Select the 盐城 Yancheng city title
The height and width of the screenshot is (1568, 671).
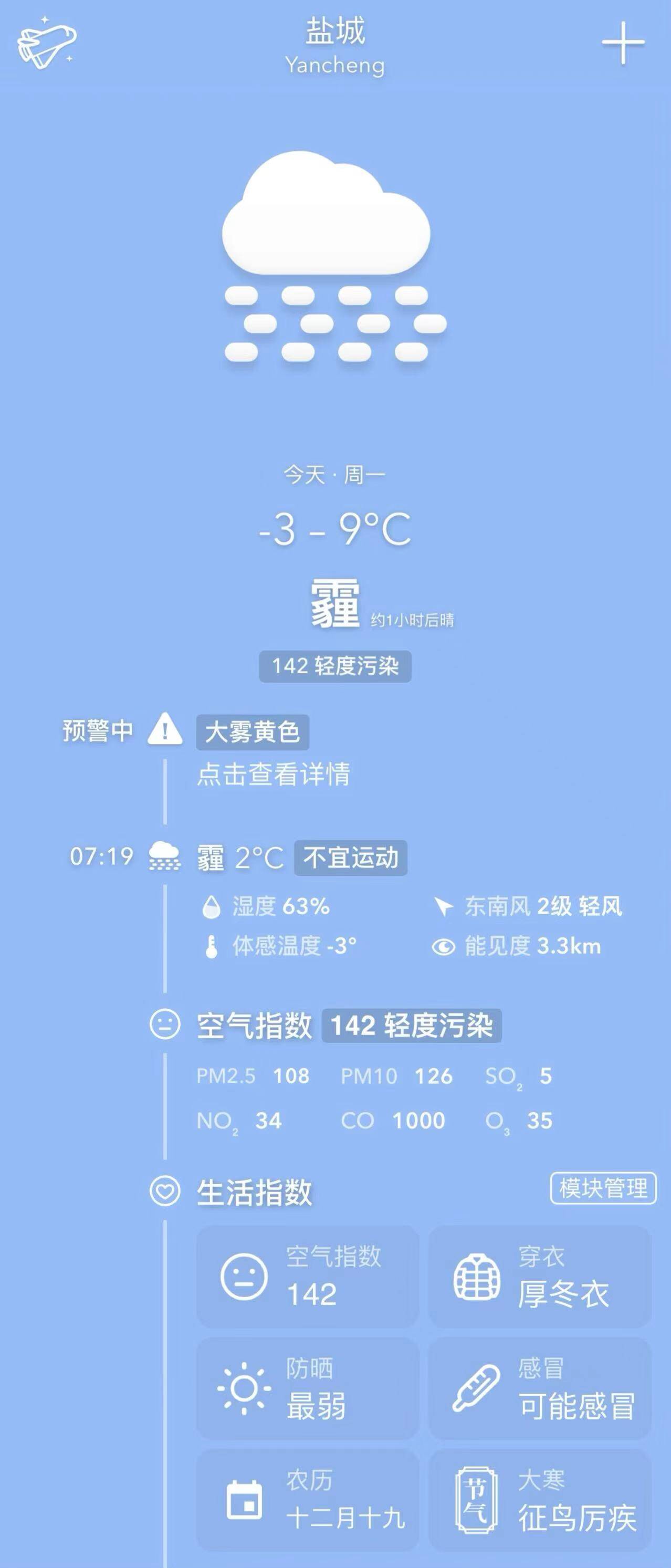tap(335, 46)
